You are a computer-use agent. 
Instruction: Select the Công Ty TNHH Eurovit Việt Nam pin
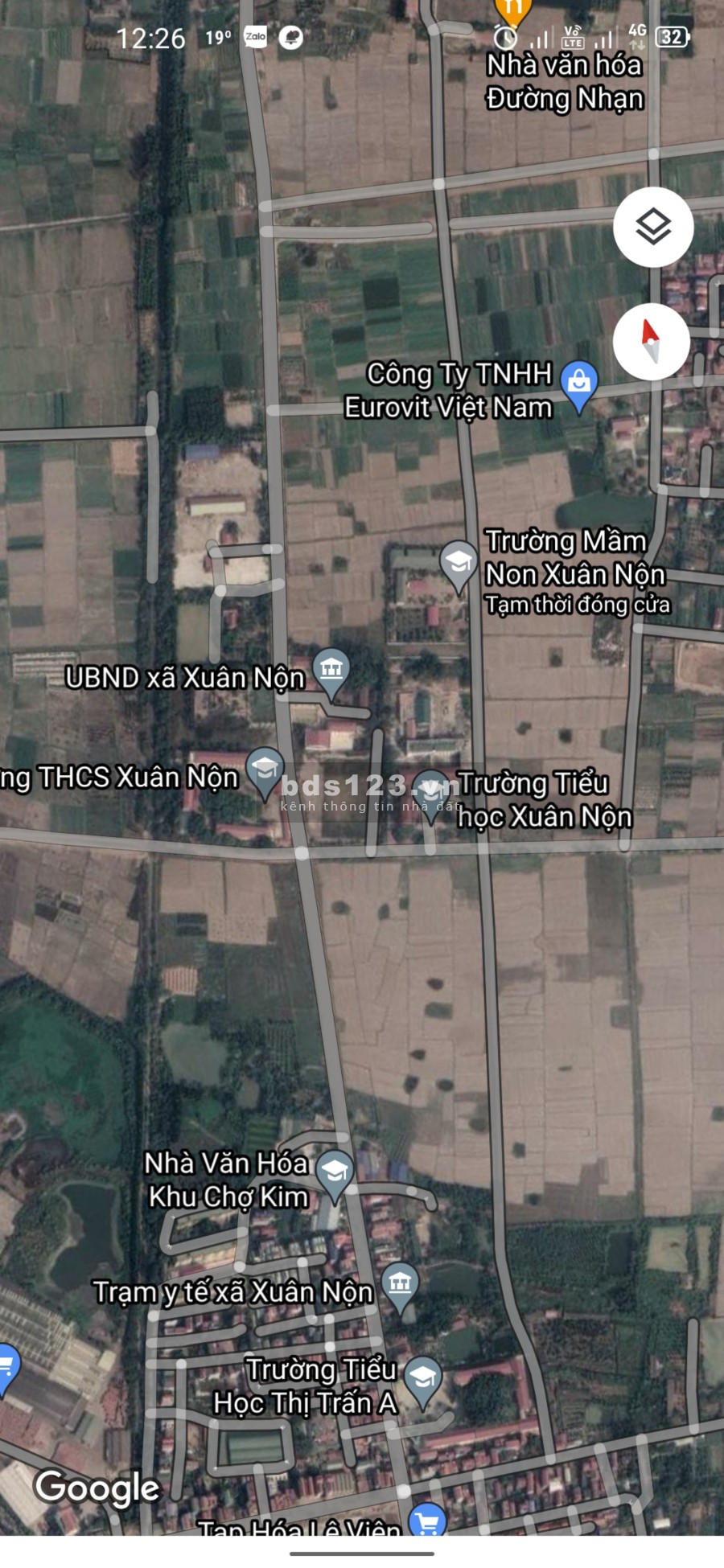tap(578, 383)
